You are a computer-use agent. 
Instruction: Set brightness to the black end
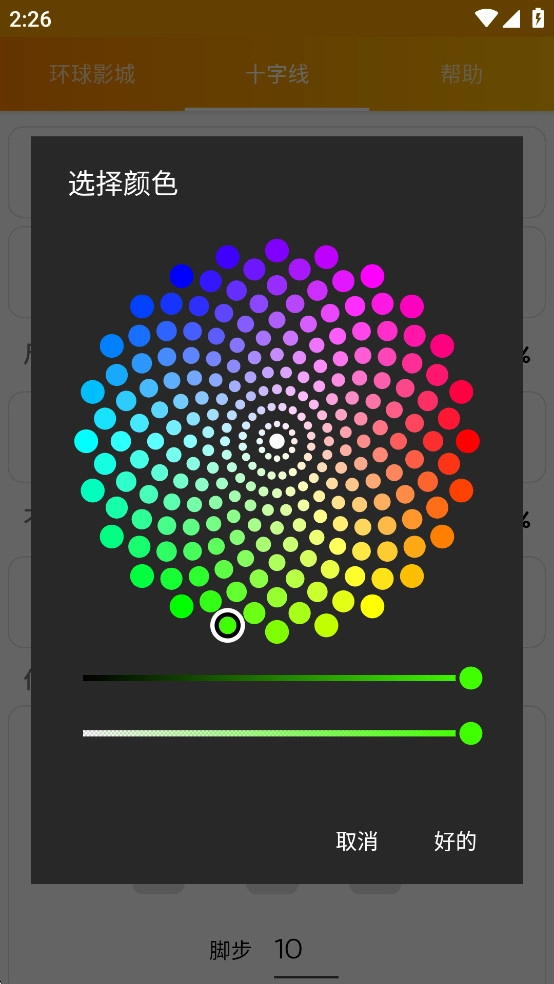click(x=85, y=678)
